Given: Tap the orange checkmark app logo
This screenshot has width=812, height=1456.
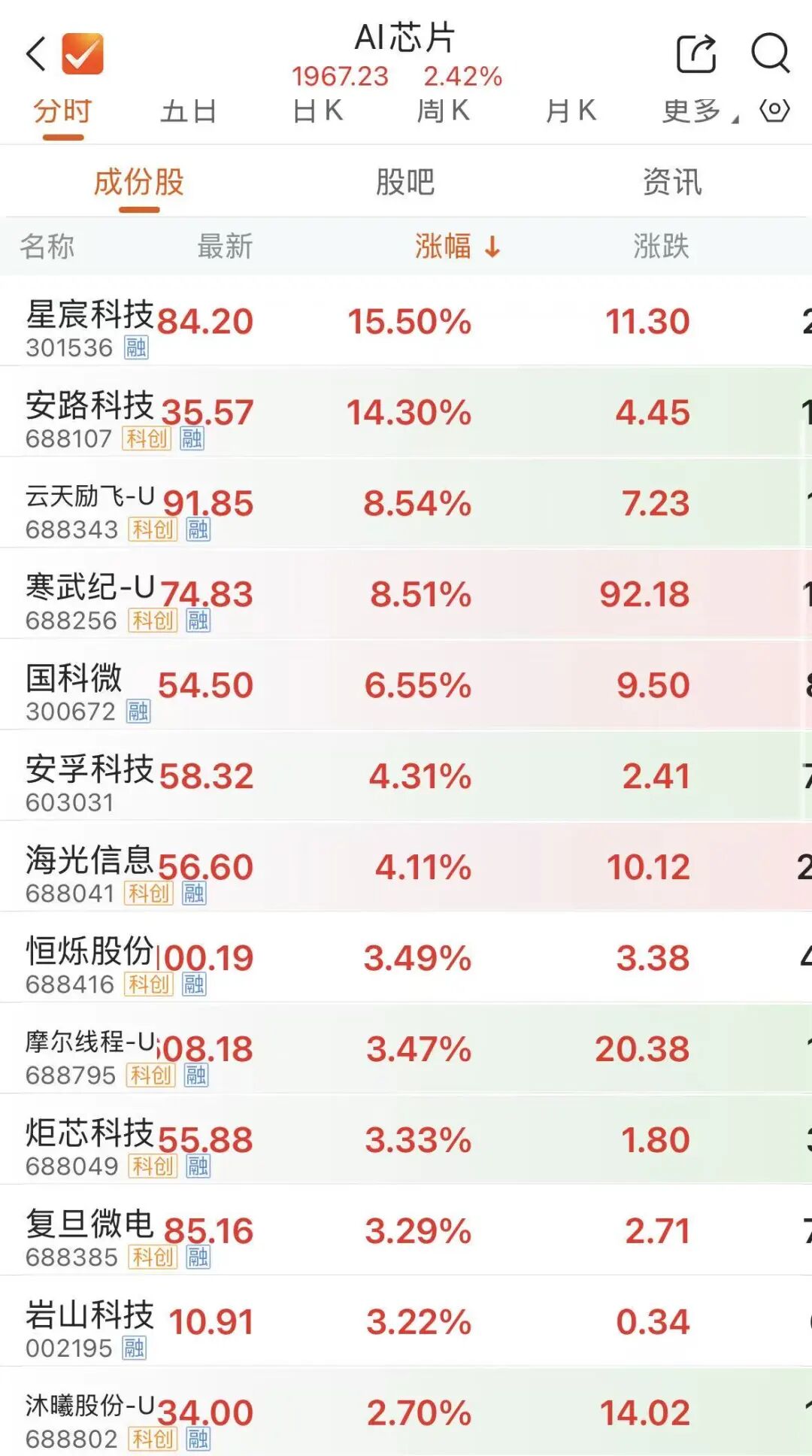Looking at the screenshot, I should (x=81, y=54).
